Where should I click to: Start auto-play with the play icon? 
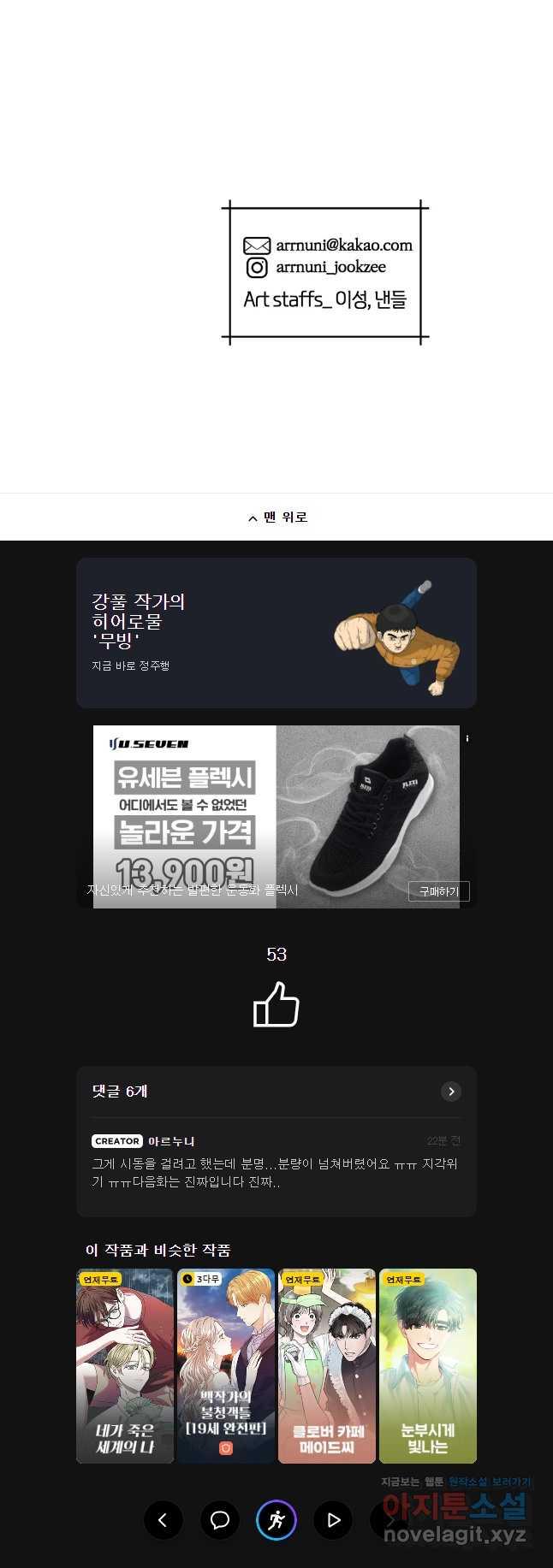[333, 1520]
